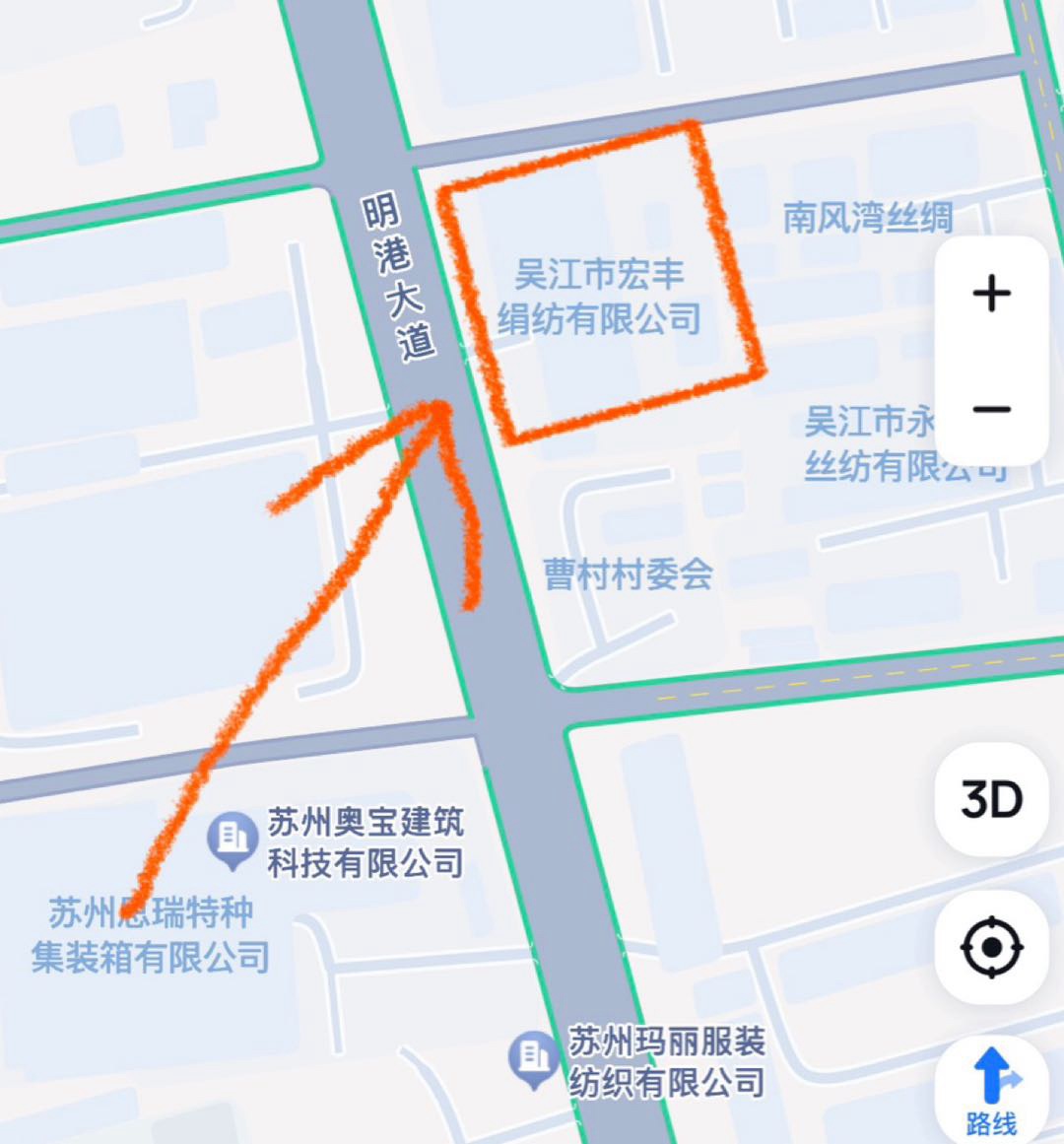Select the 吴江市宏丰绢纺有限公司 place label

599,297
